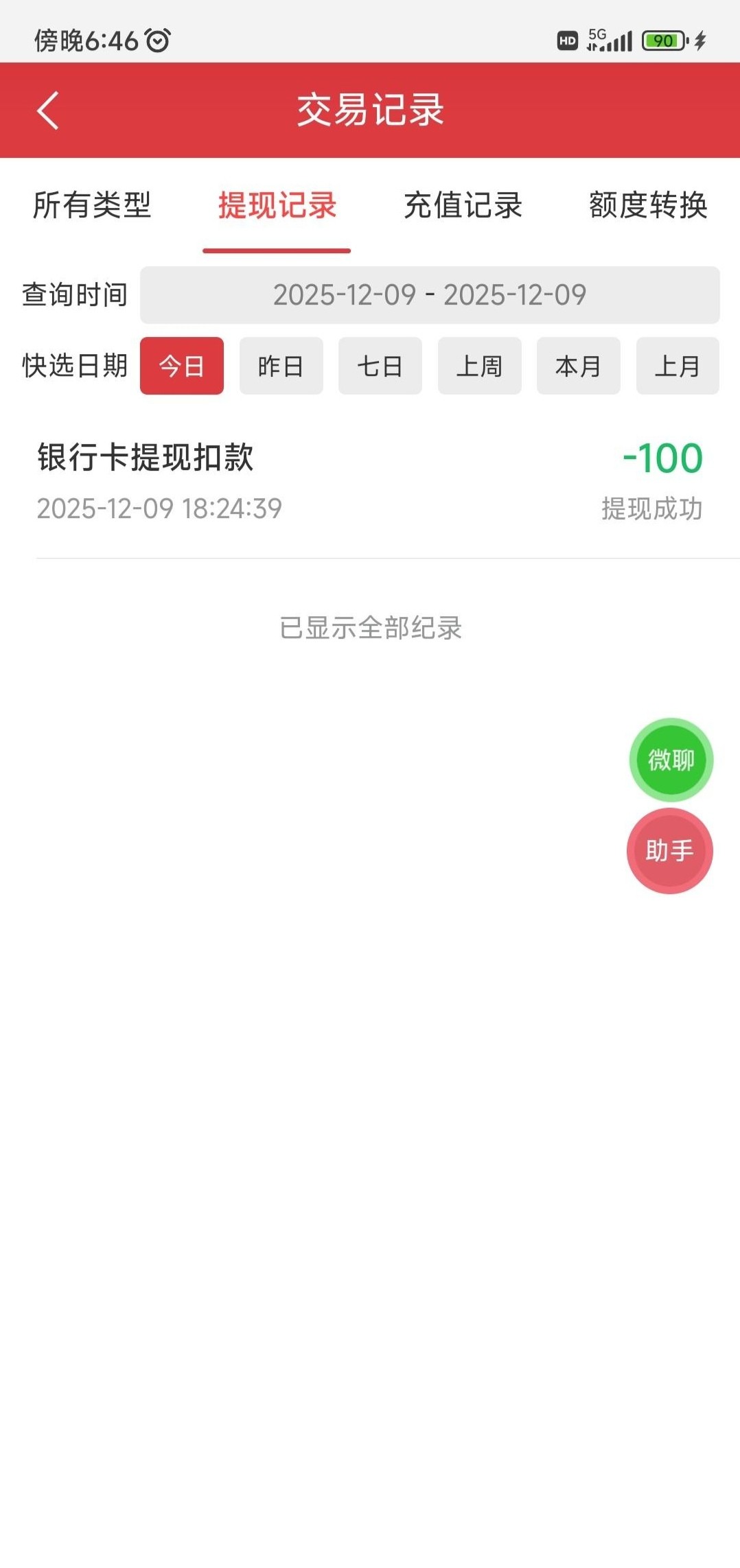Switch to the 所有类型 tab
The image size is (740, 1568).
point(92,205)
